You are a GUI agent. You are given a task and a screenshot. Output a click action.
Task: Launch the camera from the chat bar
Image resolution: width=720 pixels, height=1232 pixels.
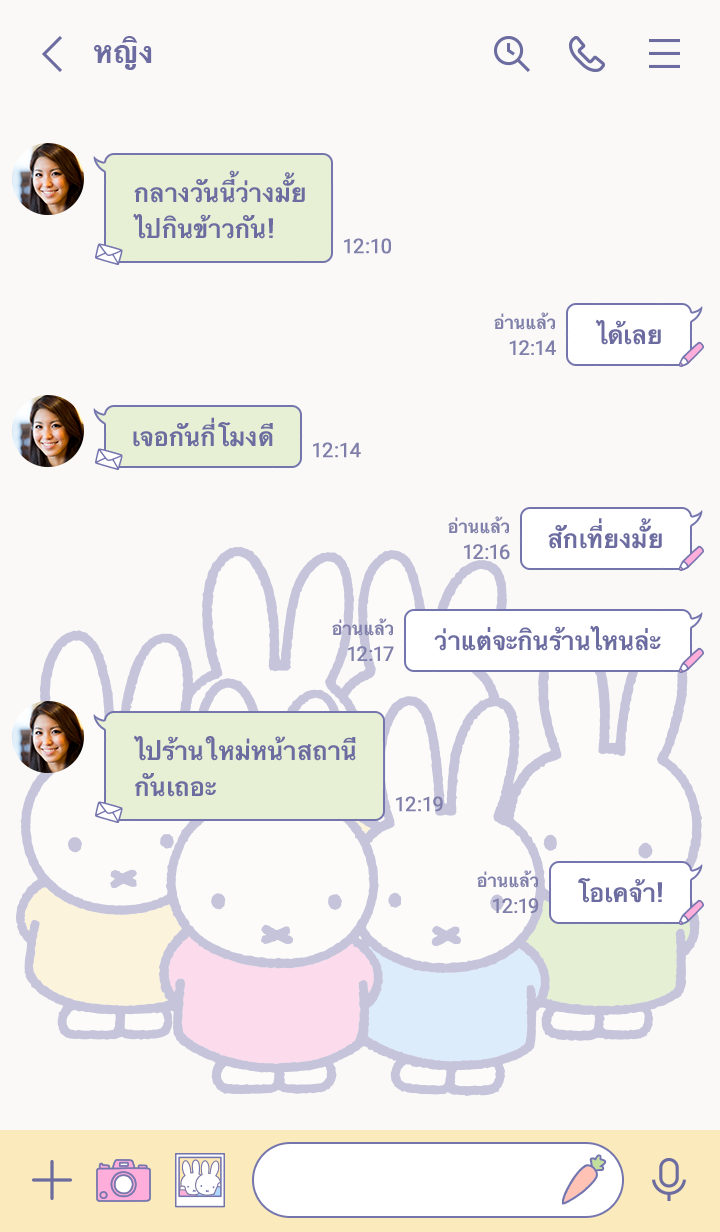pyautogui.click(x=123, y=1181)
